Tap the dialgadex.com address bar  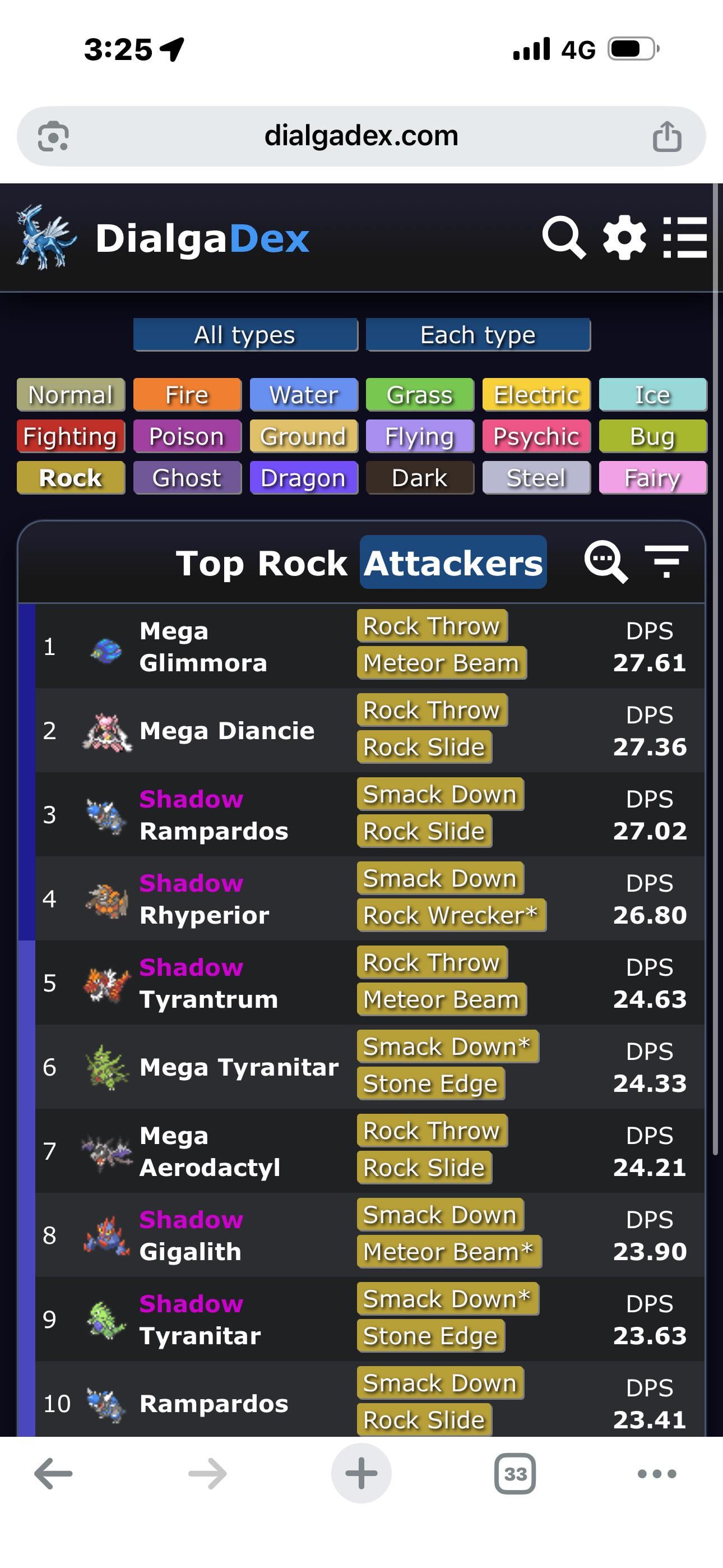(x=361, y=136)
